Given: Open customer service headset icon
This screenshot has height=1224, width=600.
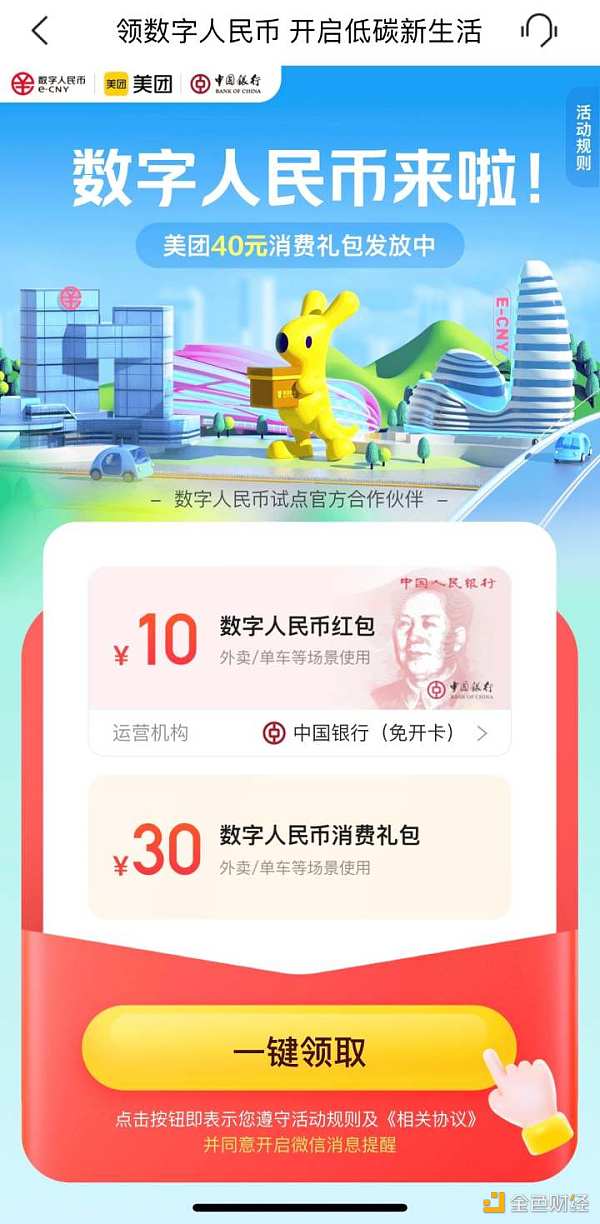Looking at the screenshot, I should [540, 31].
